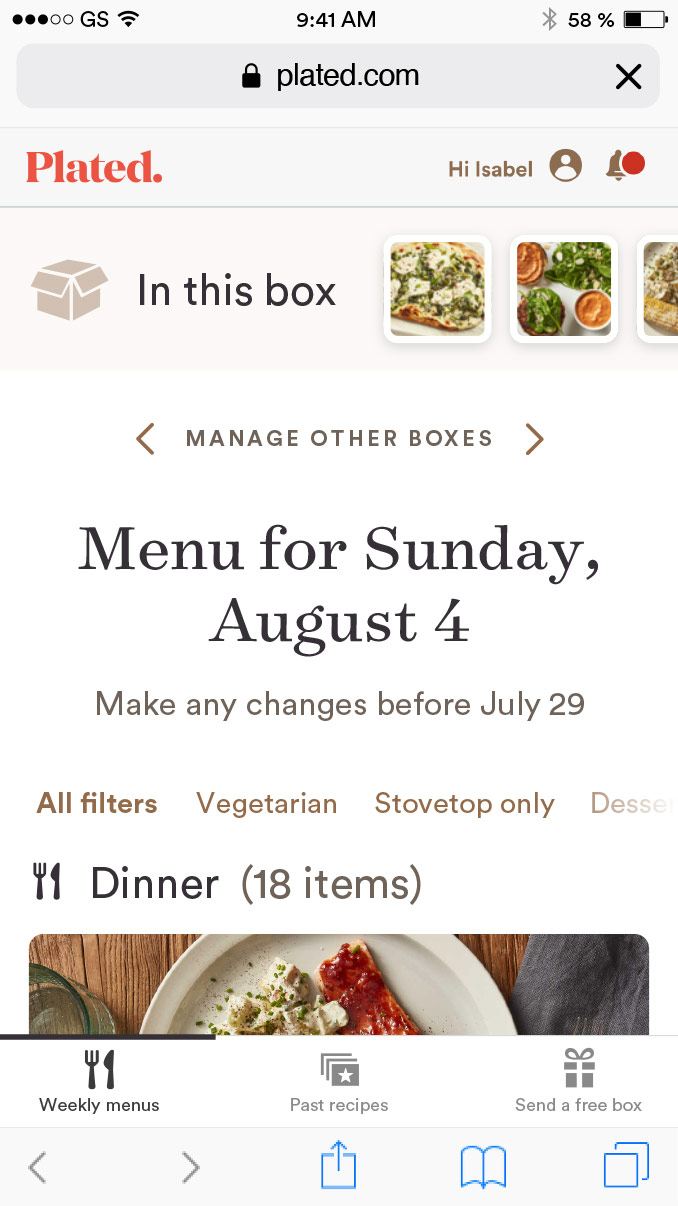Tap the Plated logo to go home
678x1206 pixels.
coord(94,167)
